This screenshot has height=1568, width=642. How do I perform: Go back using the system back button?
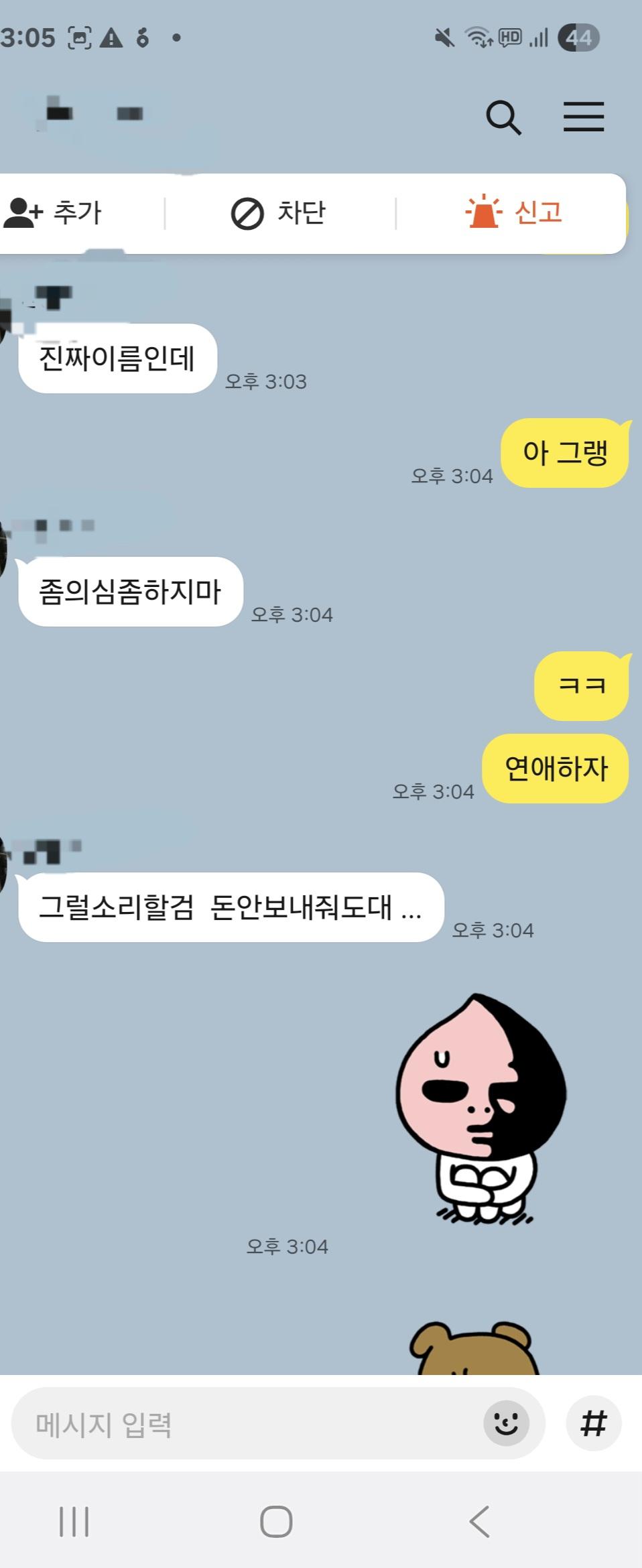tap(480, 1521)
